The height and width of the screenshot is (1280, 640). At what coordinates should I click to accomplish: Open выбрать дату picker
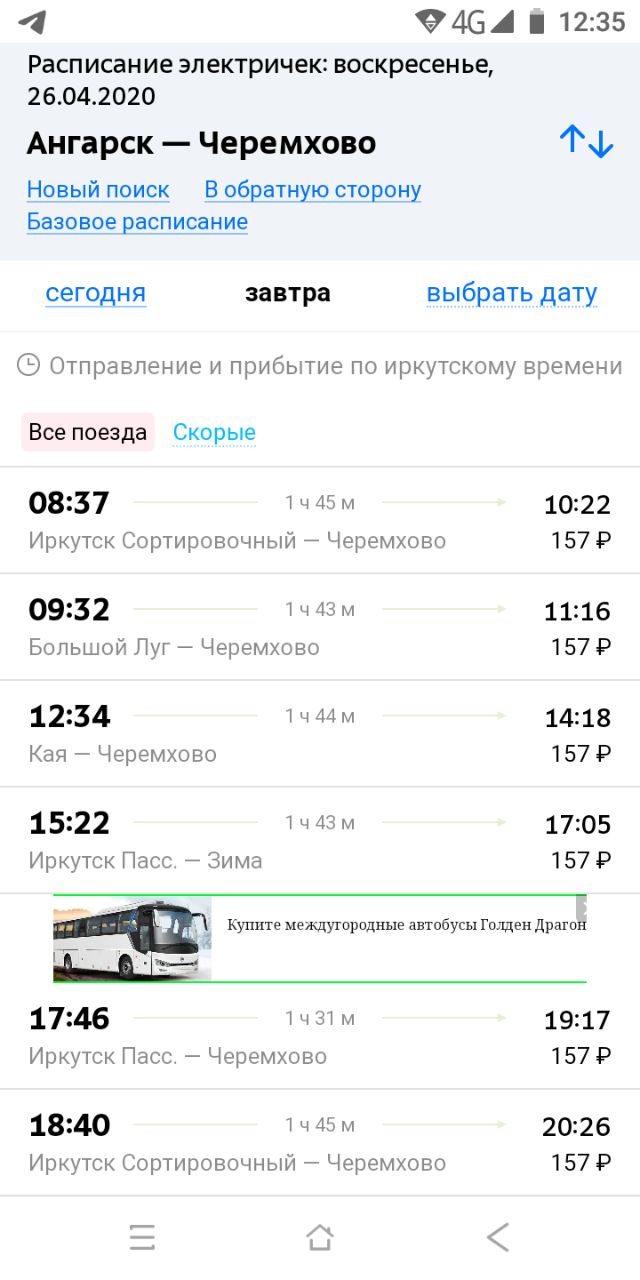(512, 293)
